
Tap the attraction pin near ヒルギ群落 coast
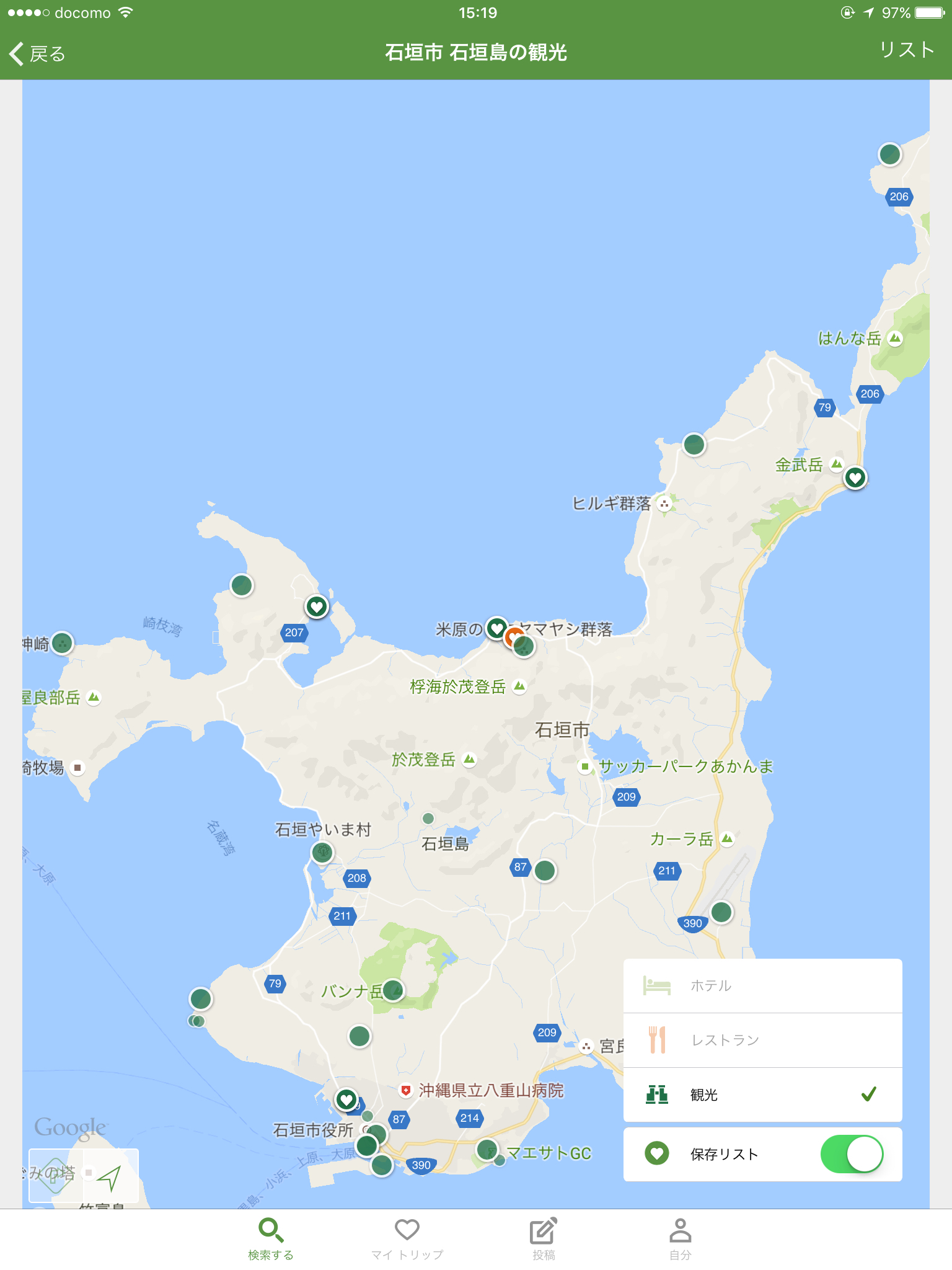[x=694, y=444]
